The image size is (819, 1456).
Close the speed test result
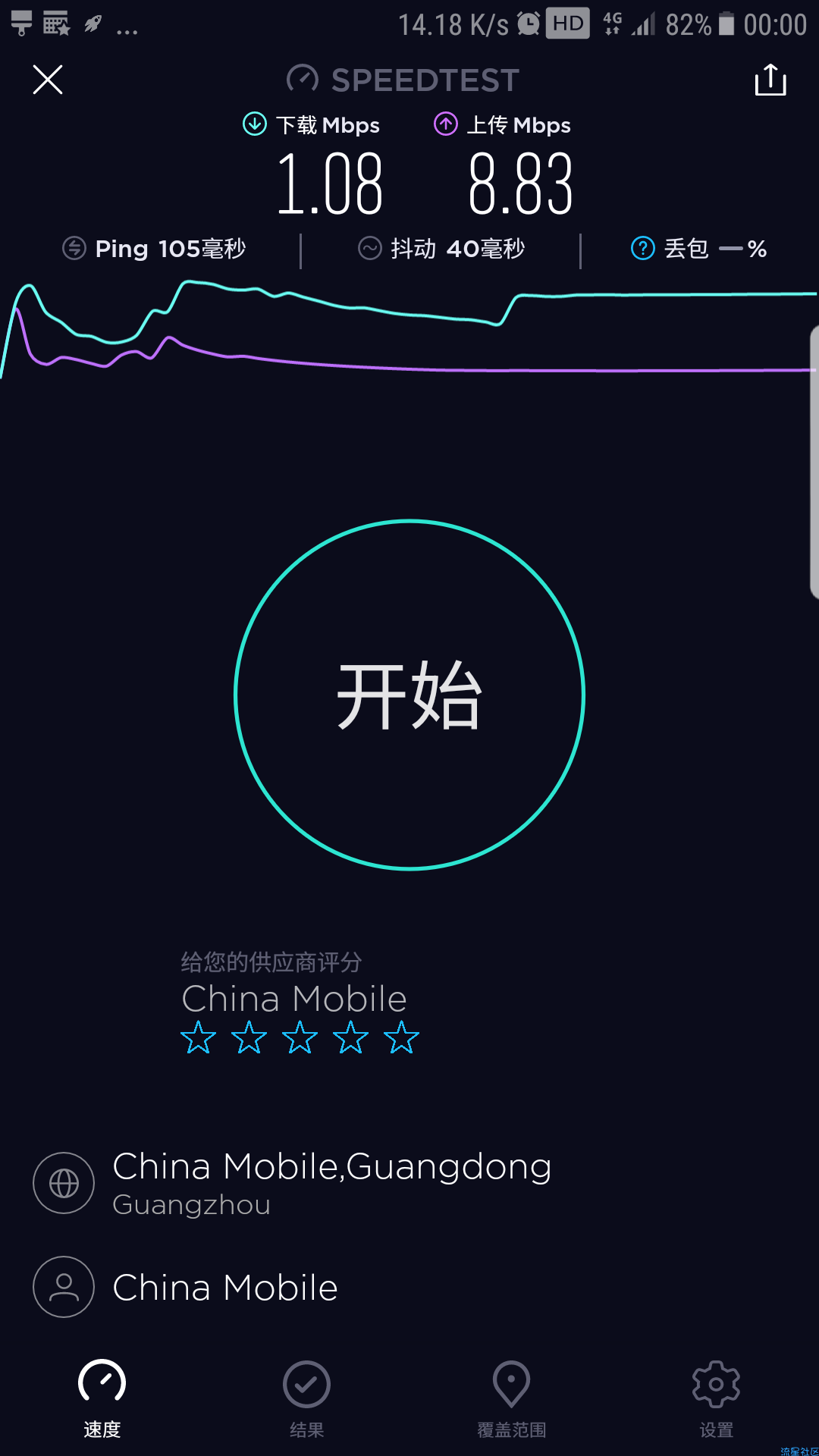pos(48,80)
